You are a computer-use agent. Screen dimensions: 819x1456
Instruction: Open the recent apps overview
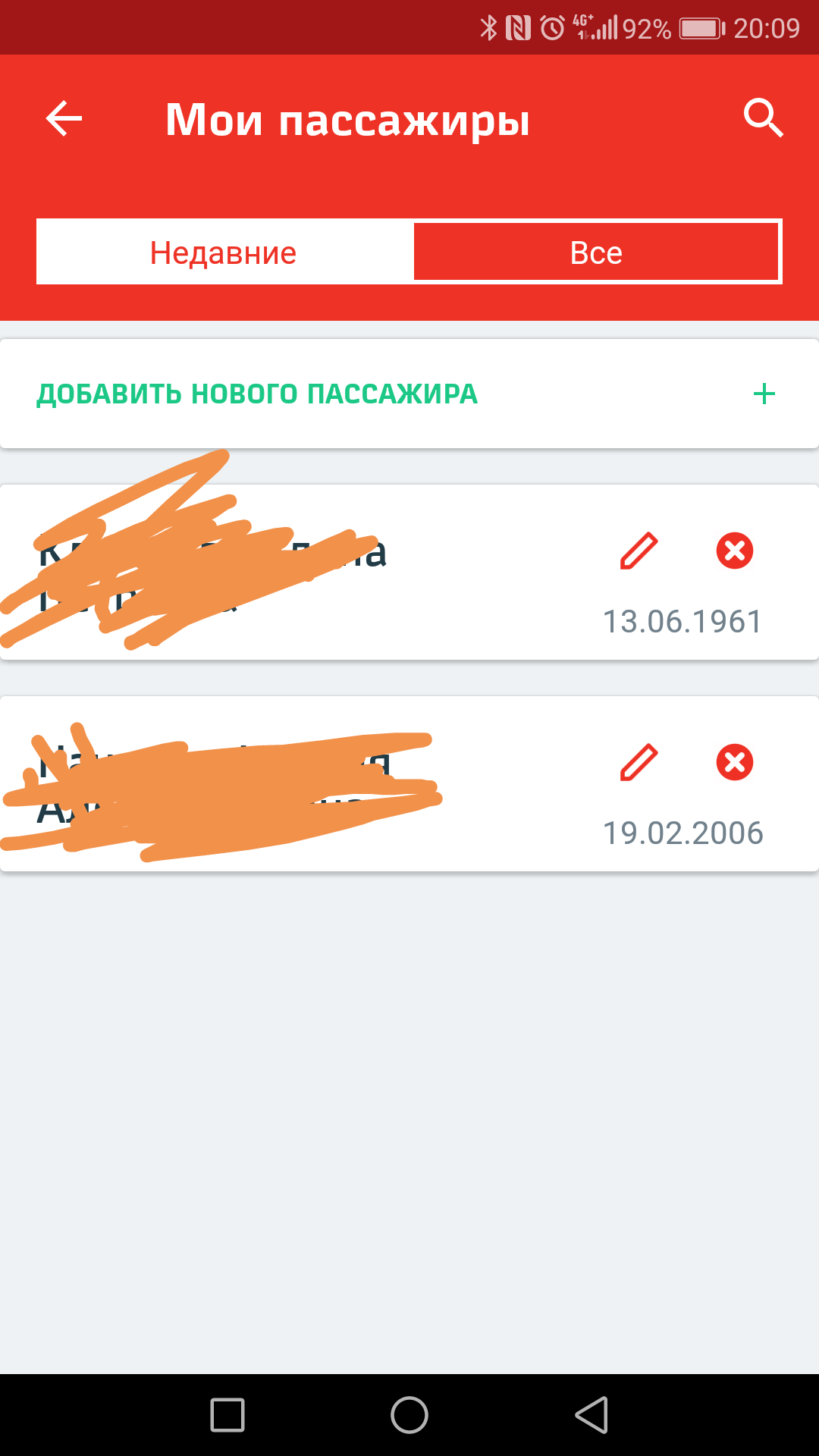227,1415
